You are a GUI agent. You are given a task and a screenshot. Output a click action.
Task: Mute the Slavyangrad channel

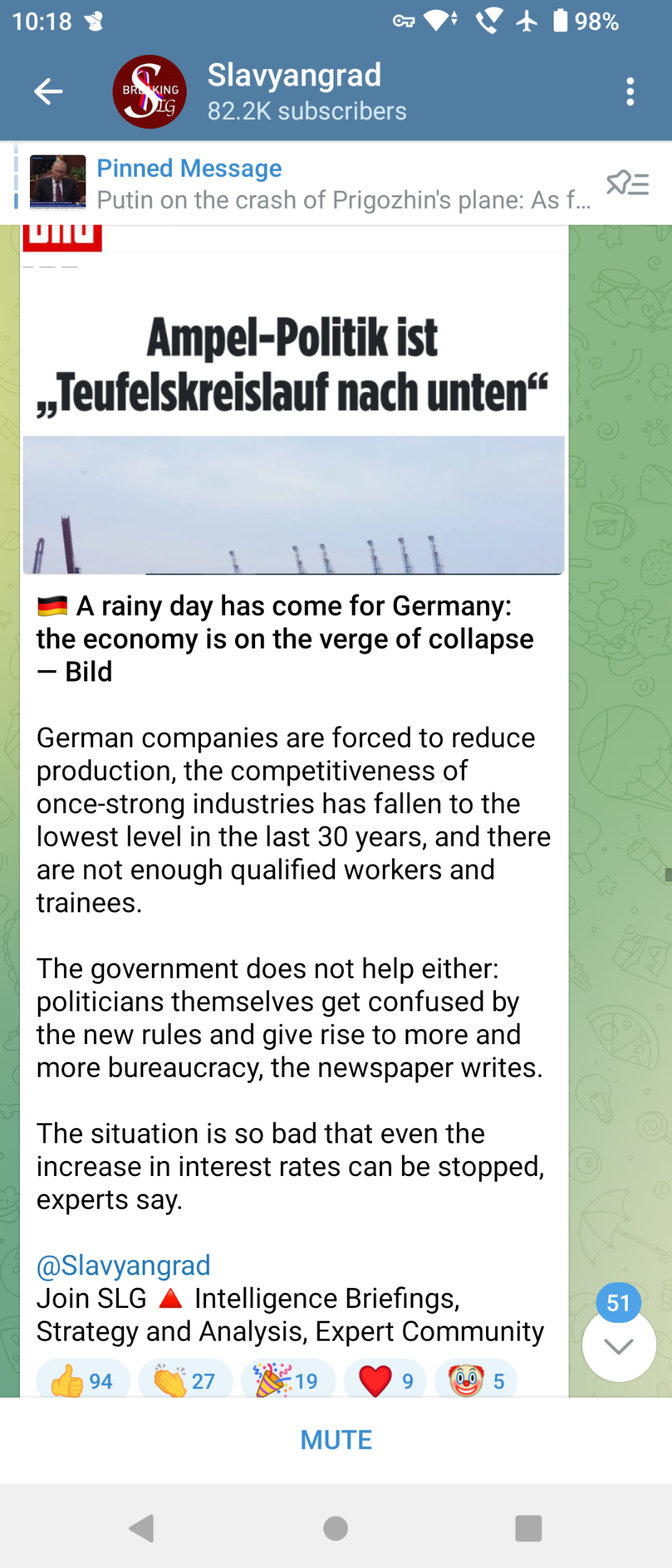[x=336, y=1440]
